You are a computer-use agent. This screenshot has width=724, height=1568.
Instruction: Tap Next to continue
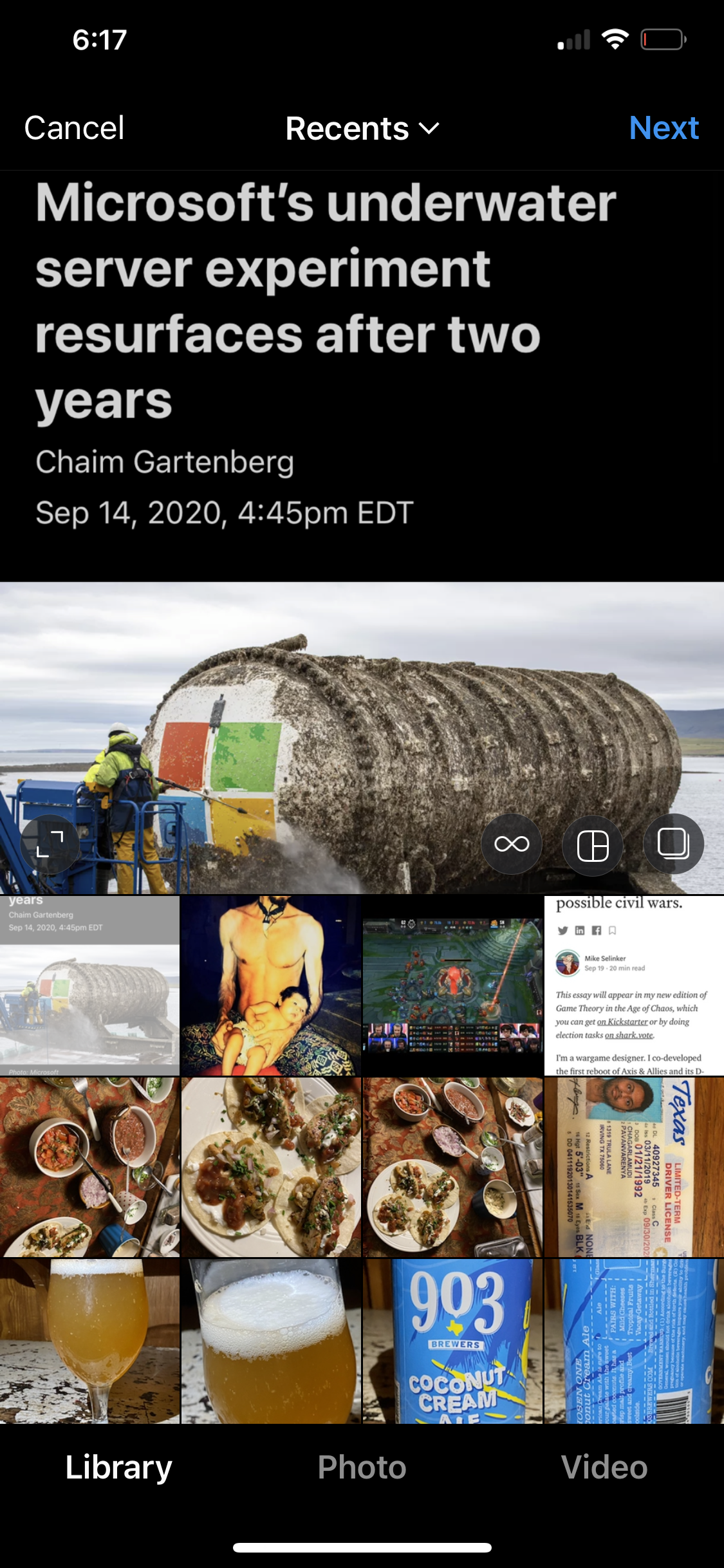pyautogui.click(x=664, y=128)
